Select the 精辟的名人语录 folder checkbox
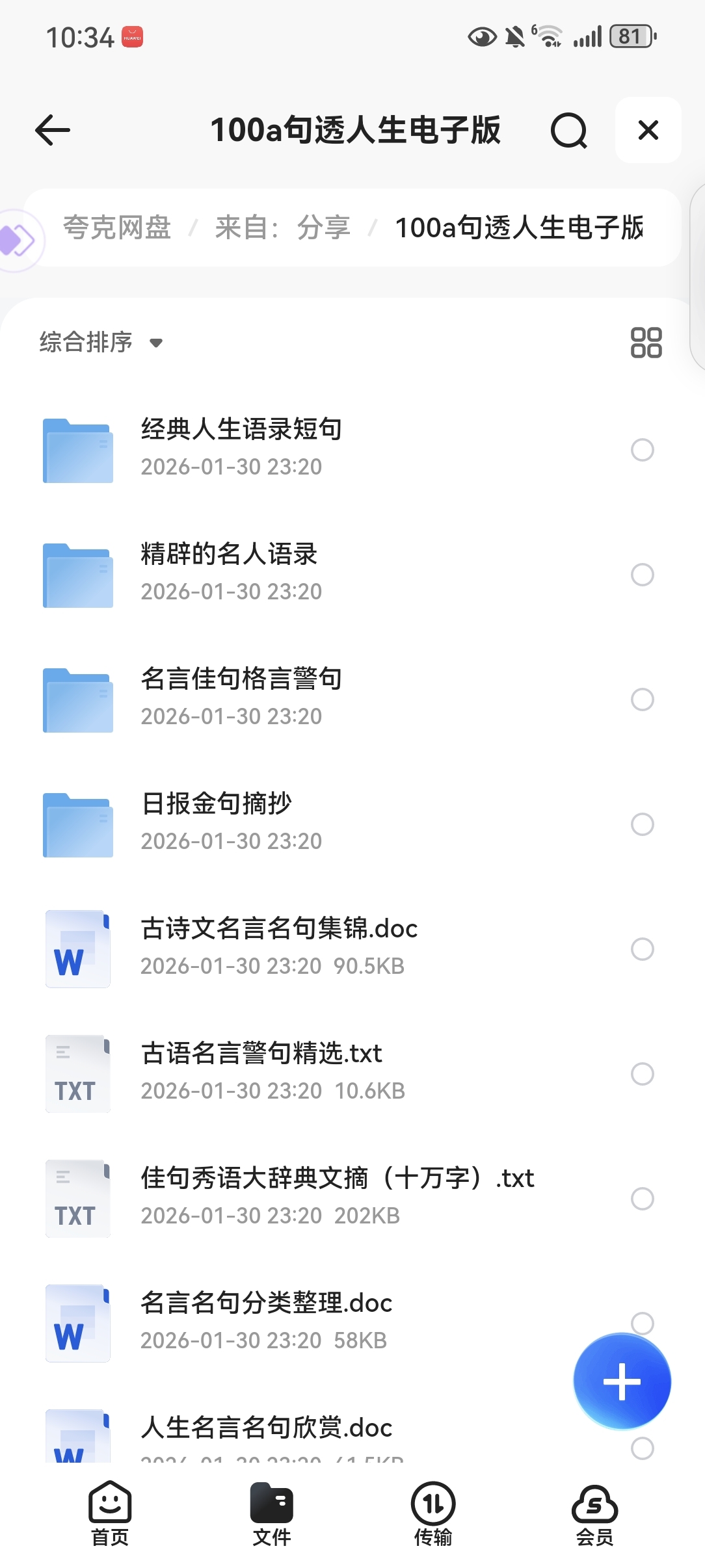This screenshot has height=1568, width=705. tap(642, 575)
